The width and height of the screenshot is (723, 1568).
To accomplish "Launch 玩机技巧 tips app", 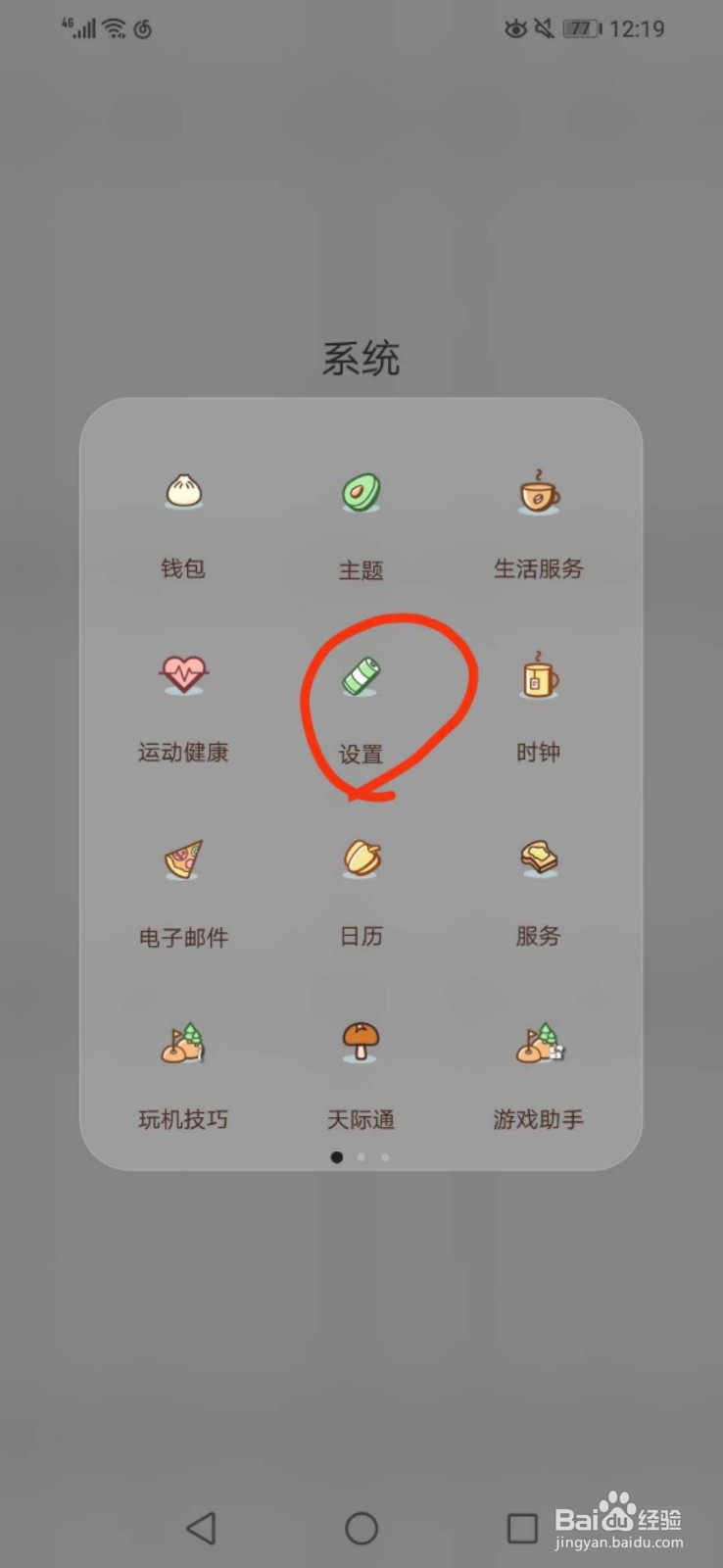I will 182,1044.
